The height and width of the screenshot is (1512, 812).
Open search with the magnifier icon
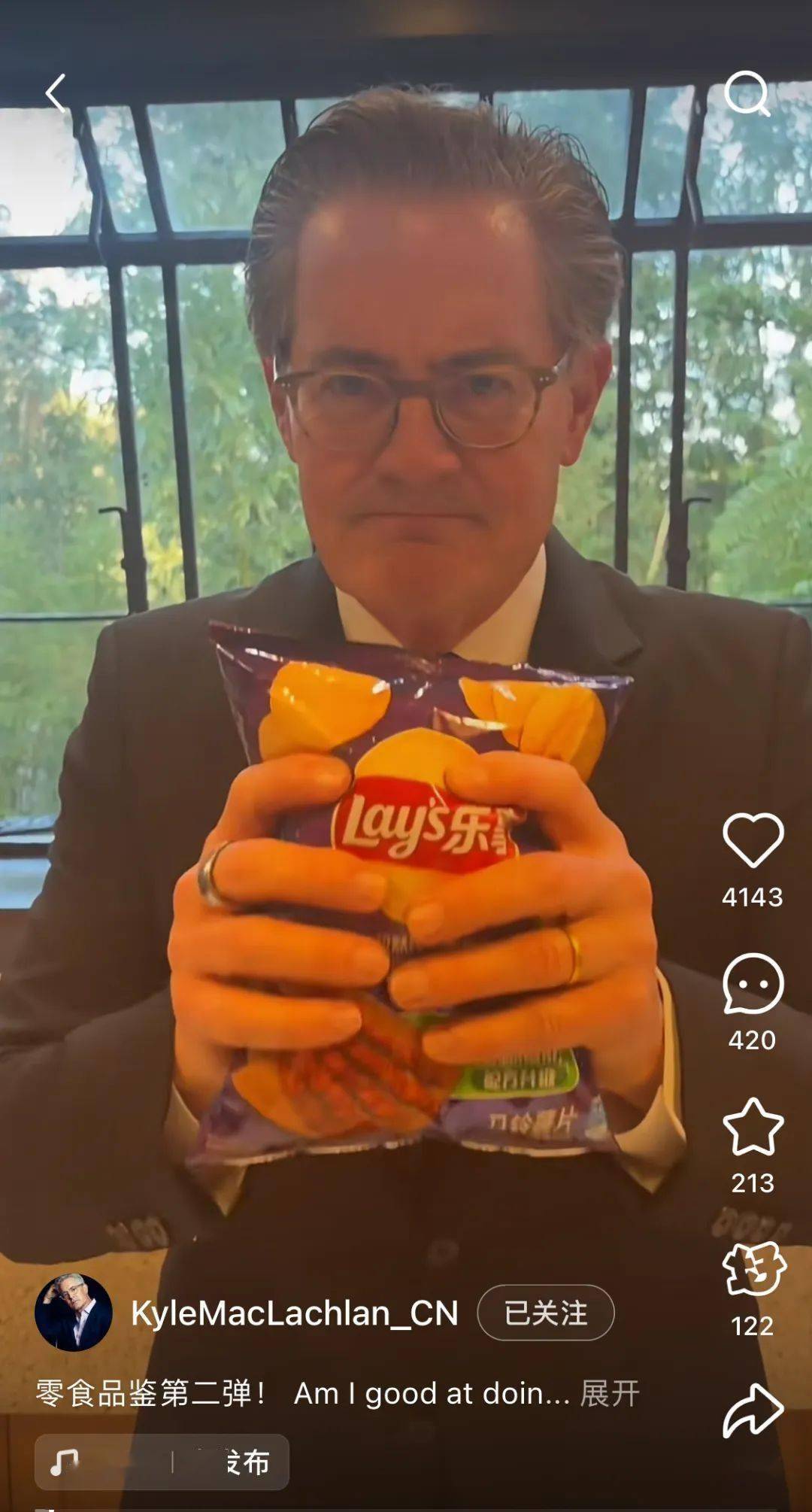(x=747, y=93)
